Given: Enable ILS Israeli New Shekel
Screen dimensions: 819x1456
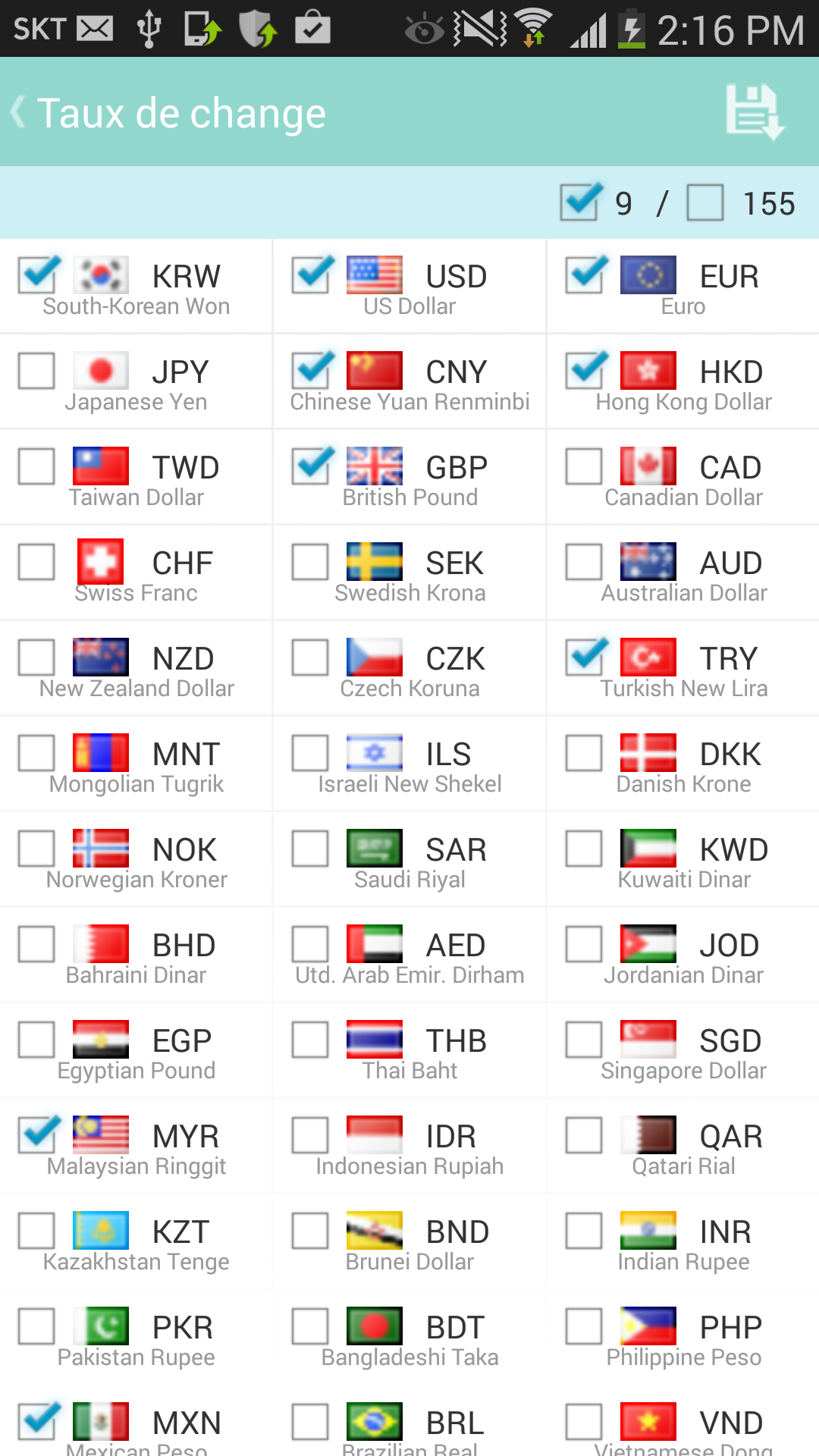Looking at the screenshot, I should [311, 754].
